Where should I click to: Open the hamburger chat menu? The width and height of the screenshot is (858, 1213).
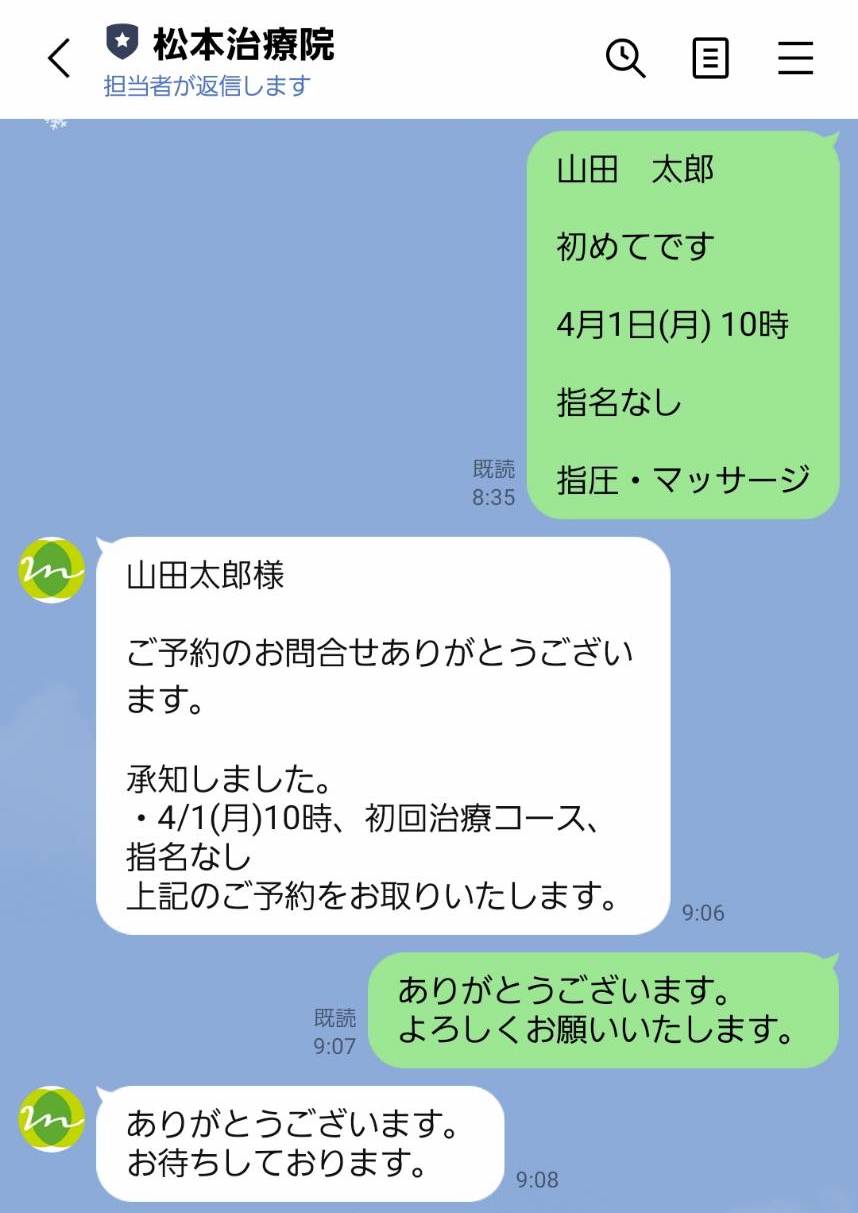(796, 58)
